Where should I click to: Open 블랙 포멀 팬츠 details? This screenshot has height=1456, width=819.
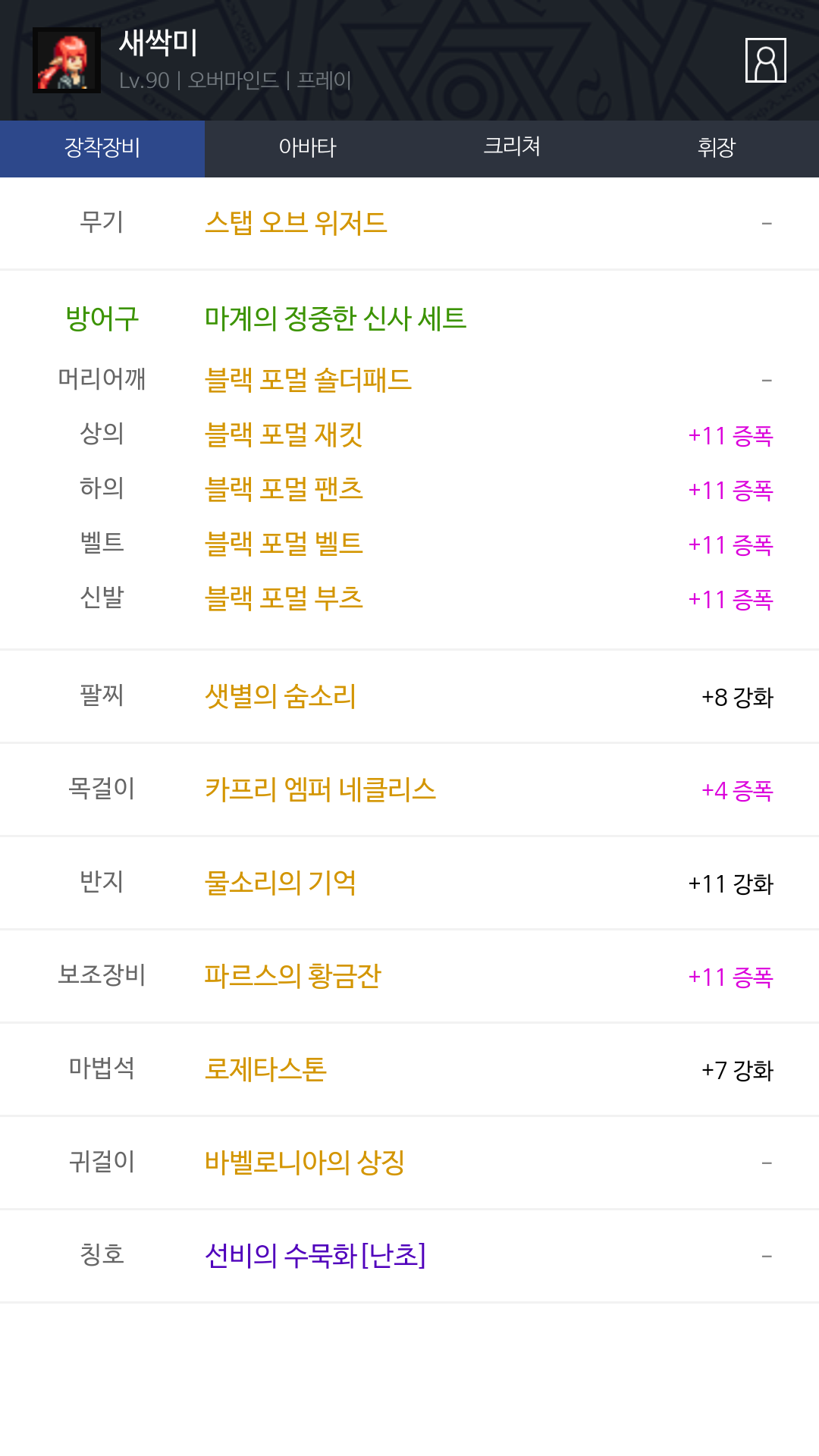pos(284,489)
